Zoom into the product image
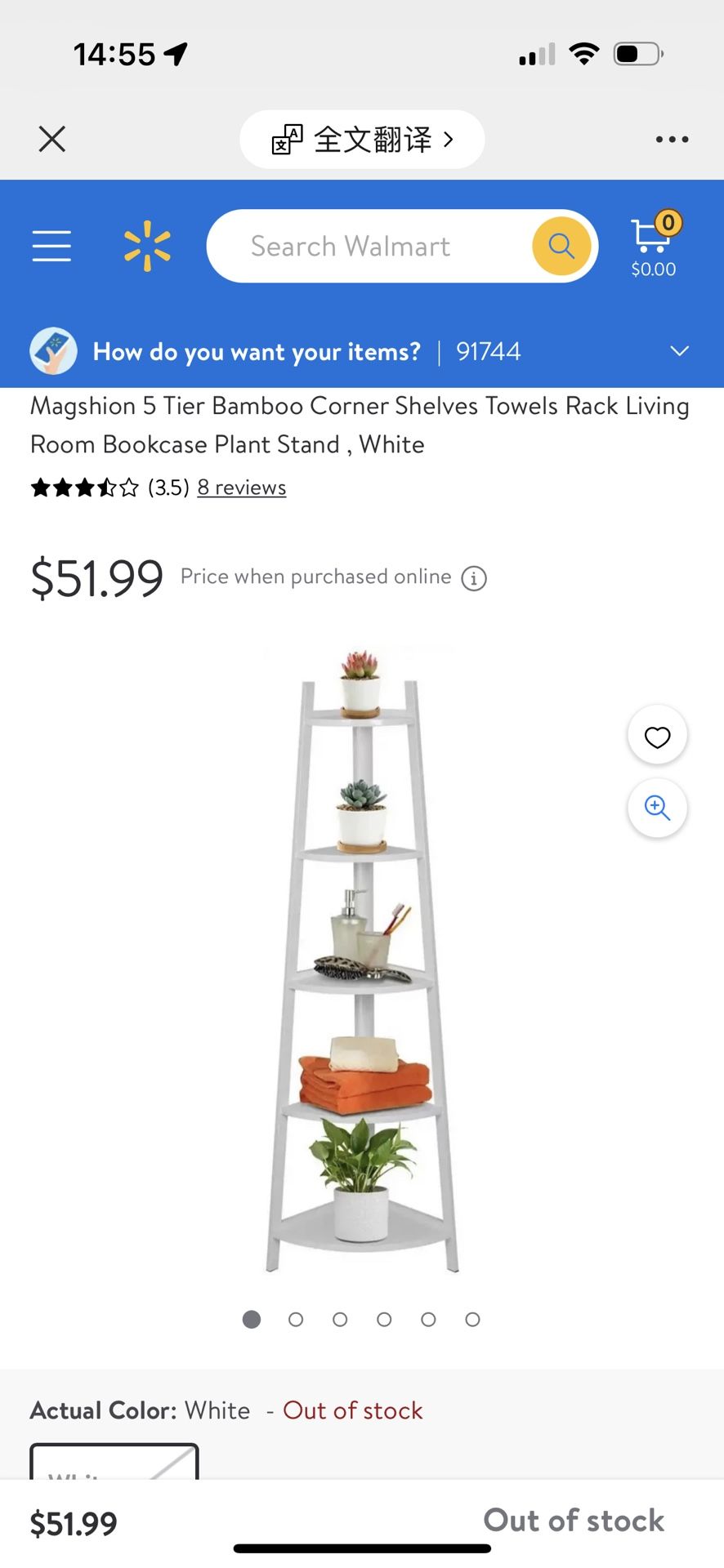 [x=657, y=808]
